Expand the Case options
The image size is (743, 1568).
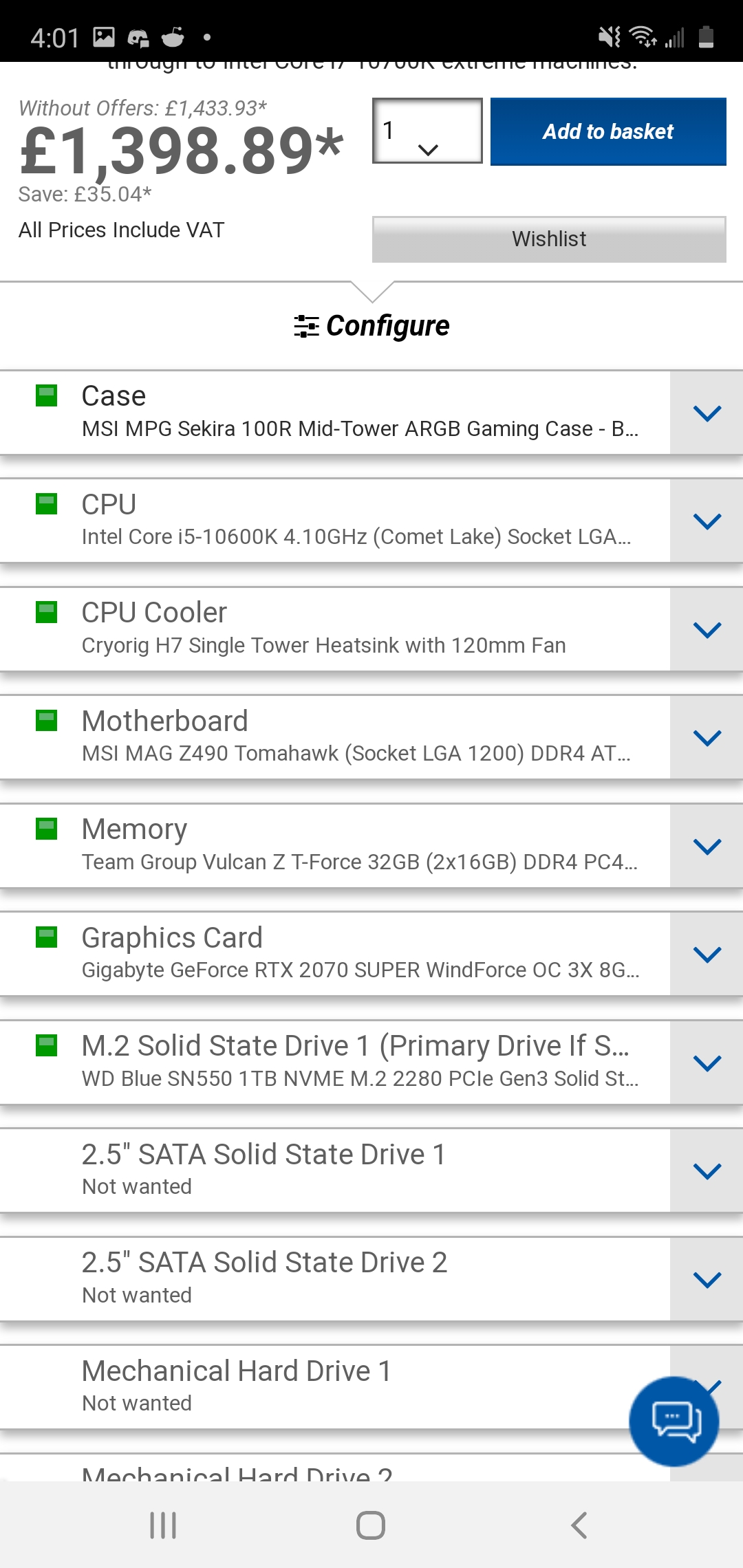(x=707, y=413)
